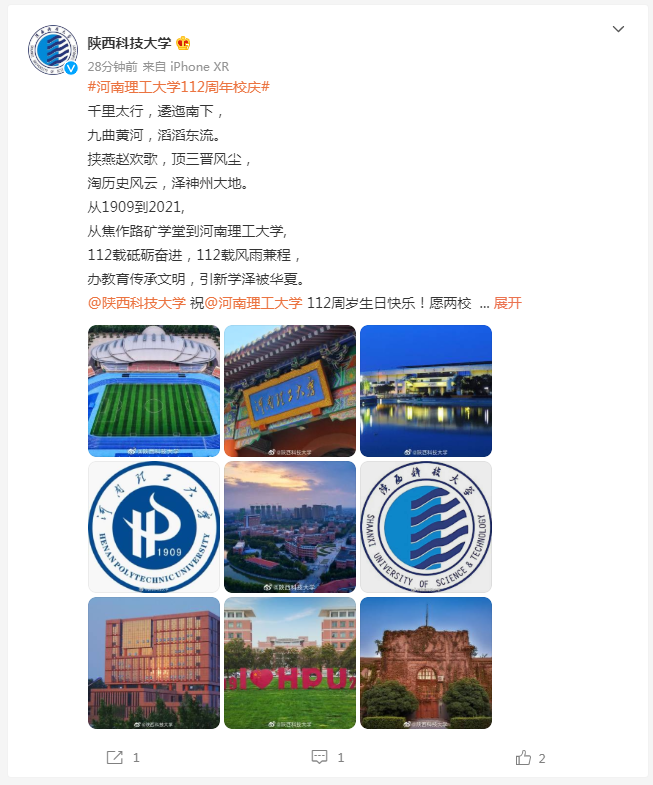Screen dimensions: 653x785
Task: Open 陕西科技大学 profile avatar
Action: [50, 51]
